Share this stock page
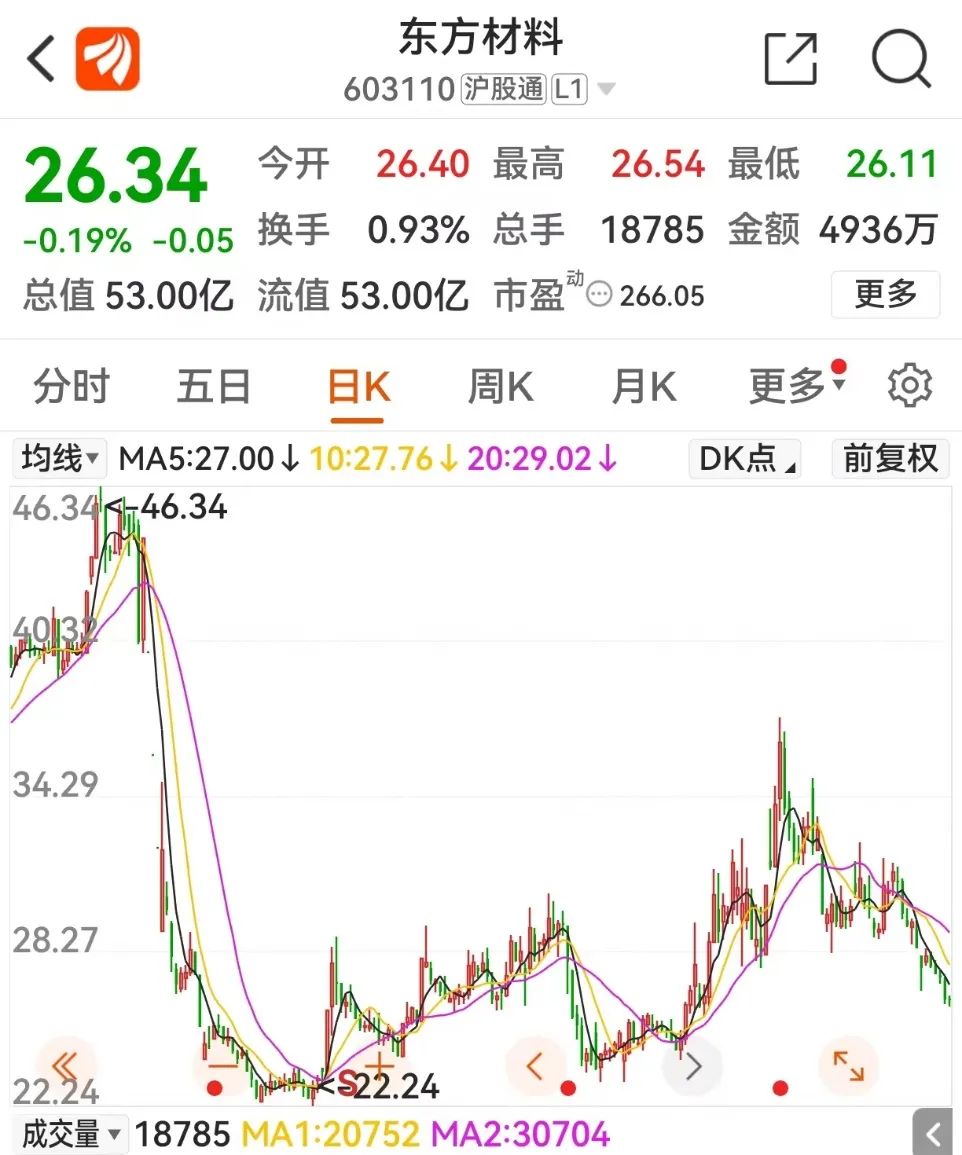This screenshot has height=1155, width=962. (790, 59)
